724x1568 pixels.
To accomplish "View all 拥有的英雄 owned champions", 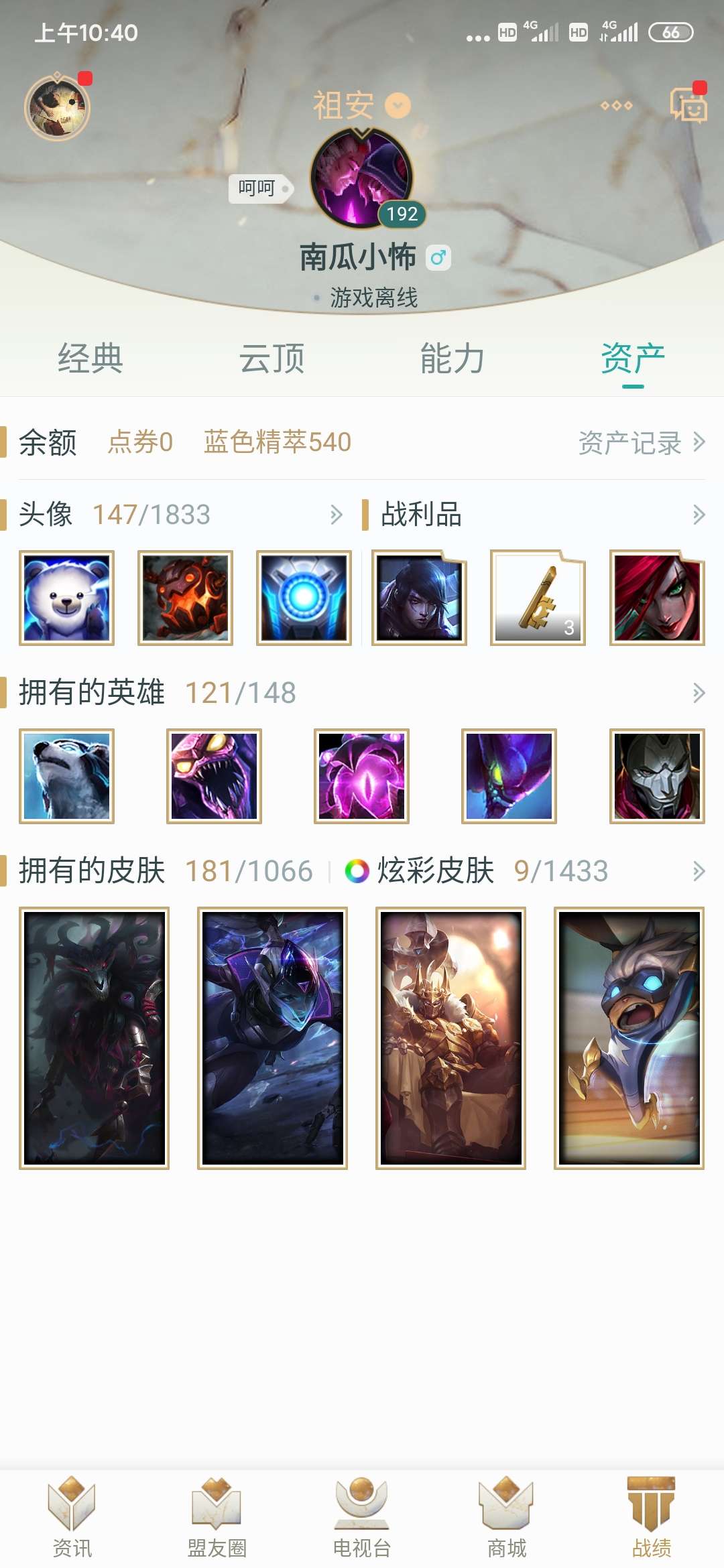I will pos(698,693).
